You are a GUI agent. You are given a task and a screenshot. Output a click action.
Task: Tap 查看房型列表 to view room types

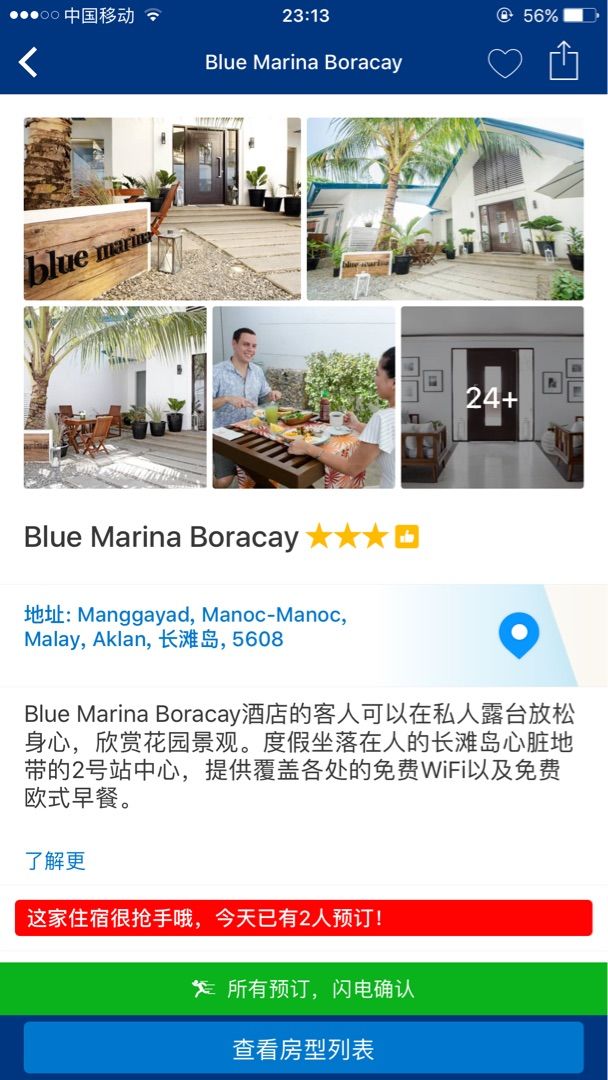coord(303,1048)
